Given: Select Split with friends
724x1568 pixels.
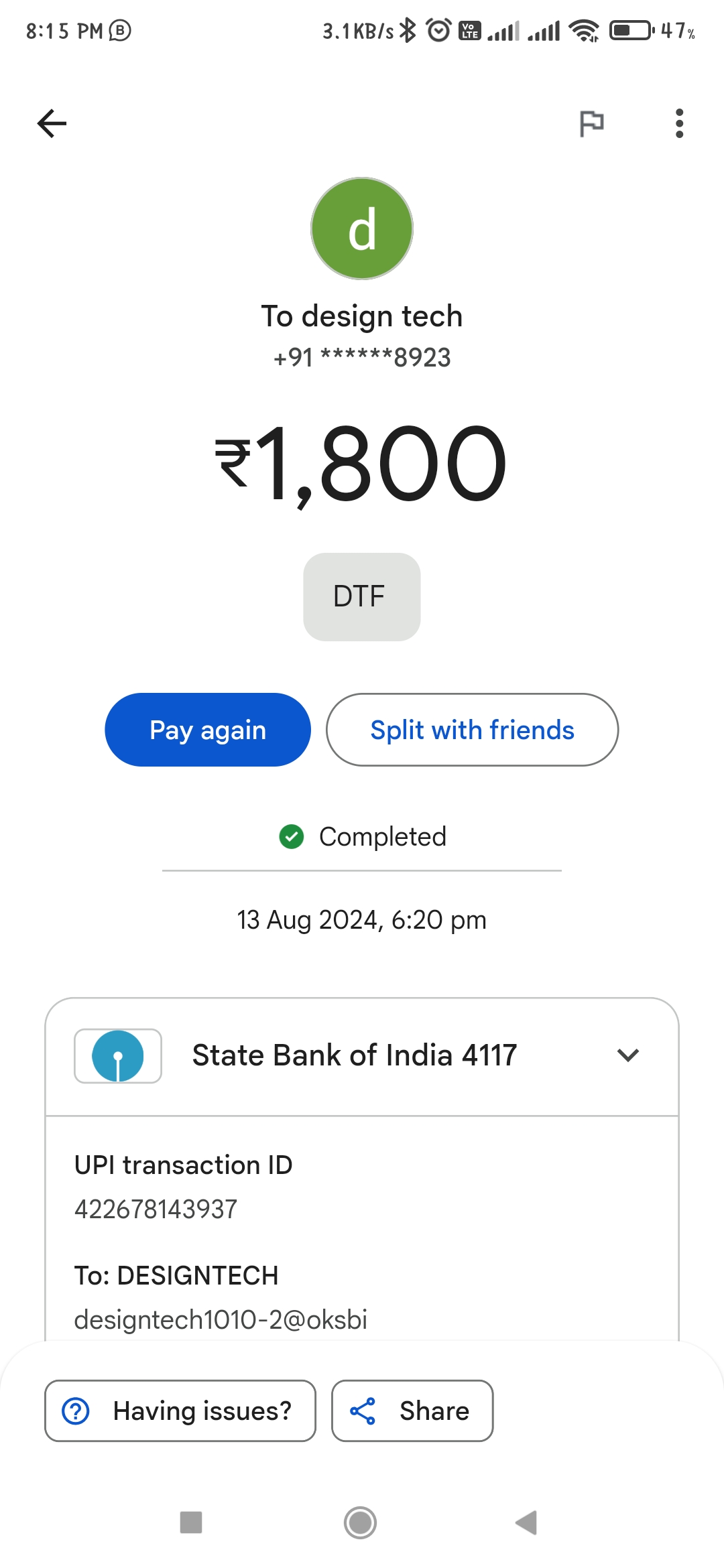Looking at the screenshot, I should [x=472, y=730].
